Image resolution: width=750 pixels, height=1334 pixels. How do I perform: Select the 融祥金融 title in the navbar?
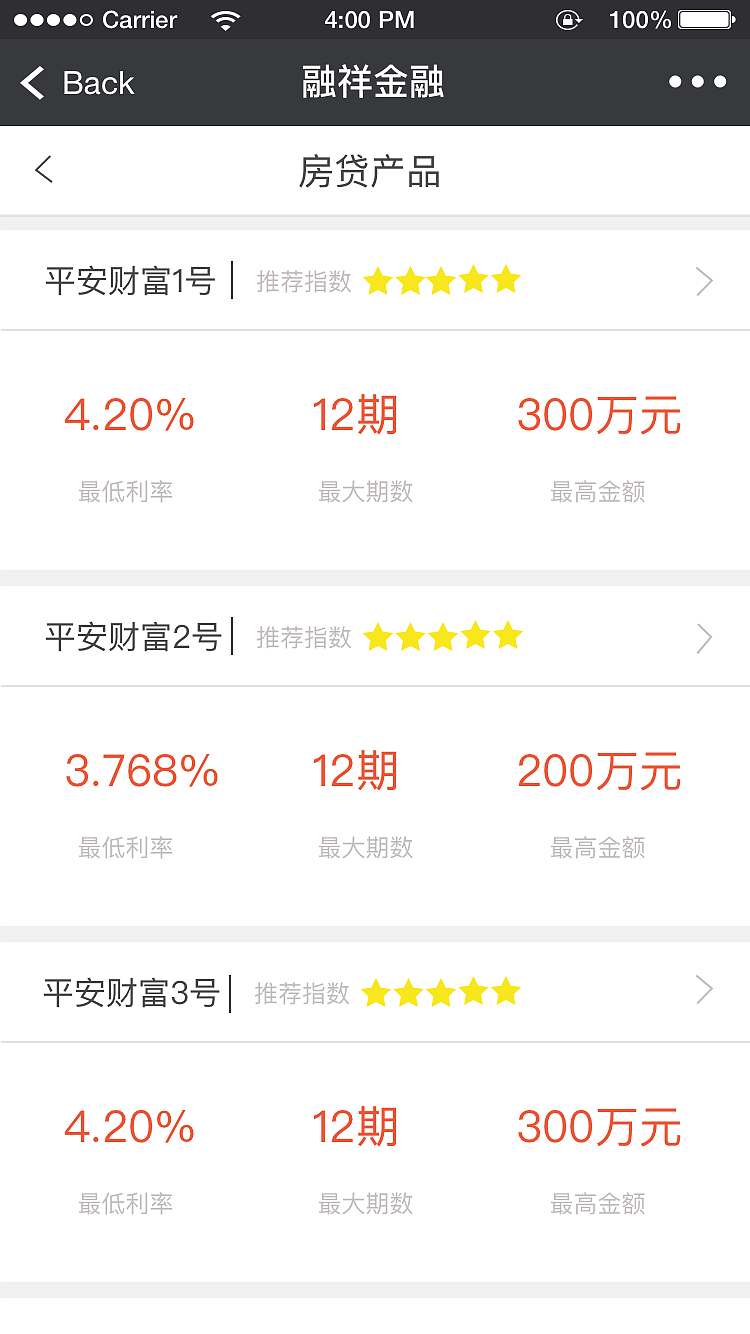point(374,82)
